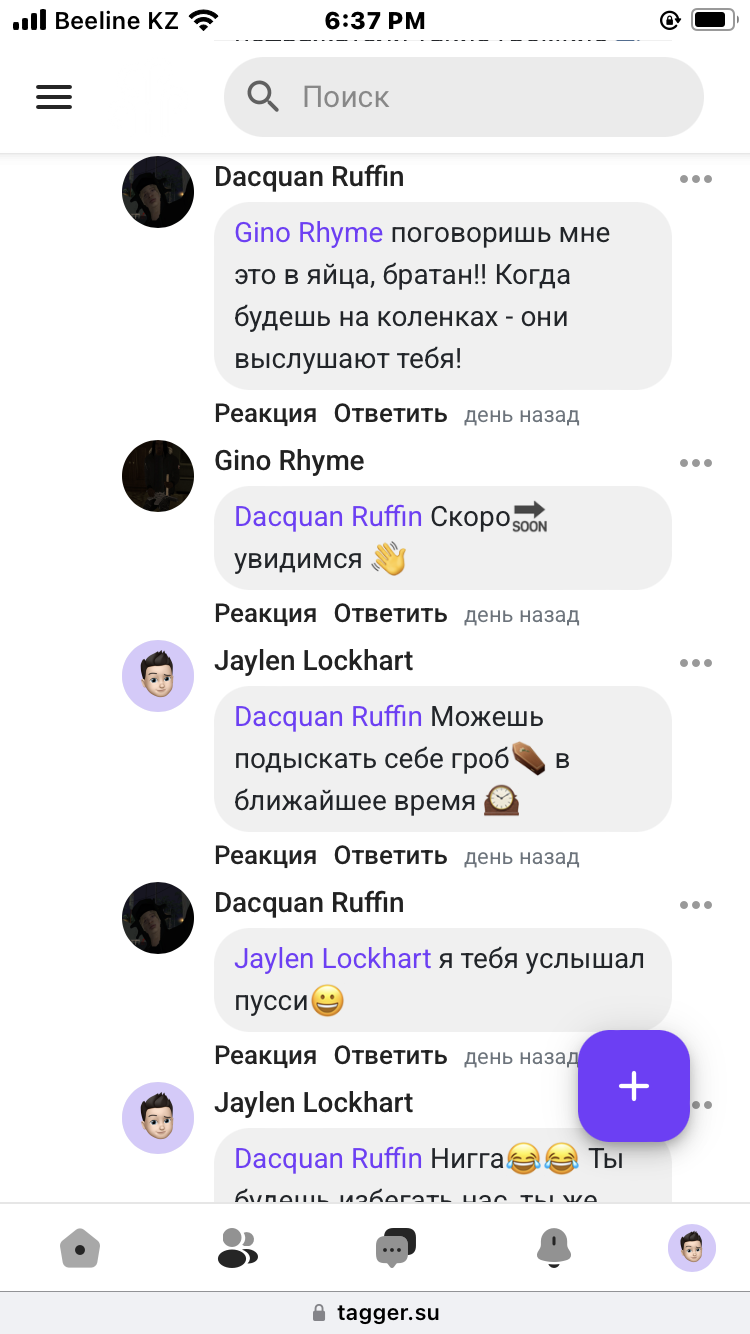
Task: Go to the home feed tab
Action: tap(80, 1249)
